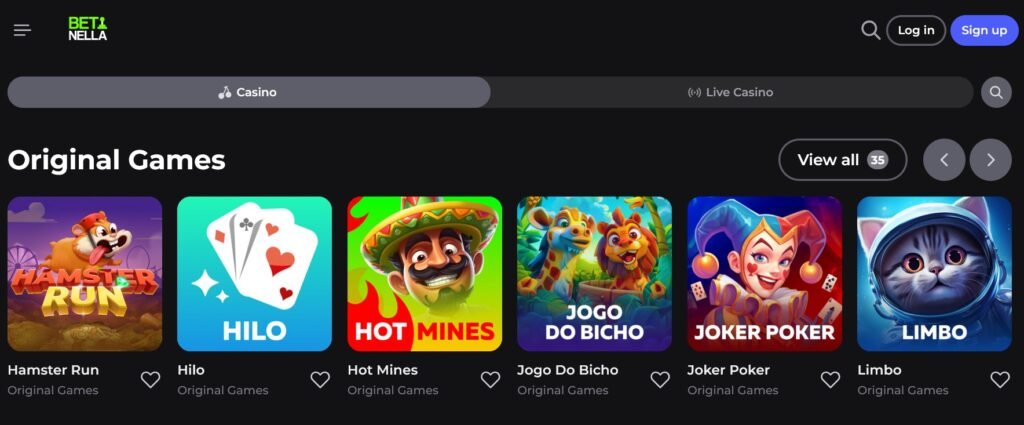Screen dimensions: 1024x425
Task: View all 35 Original Games
Action: click(x=842, y=160)
